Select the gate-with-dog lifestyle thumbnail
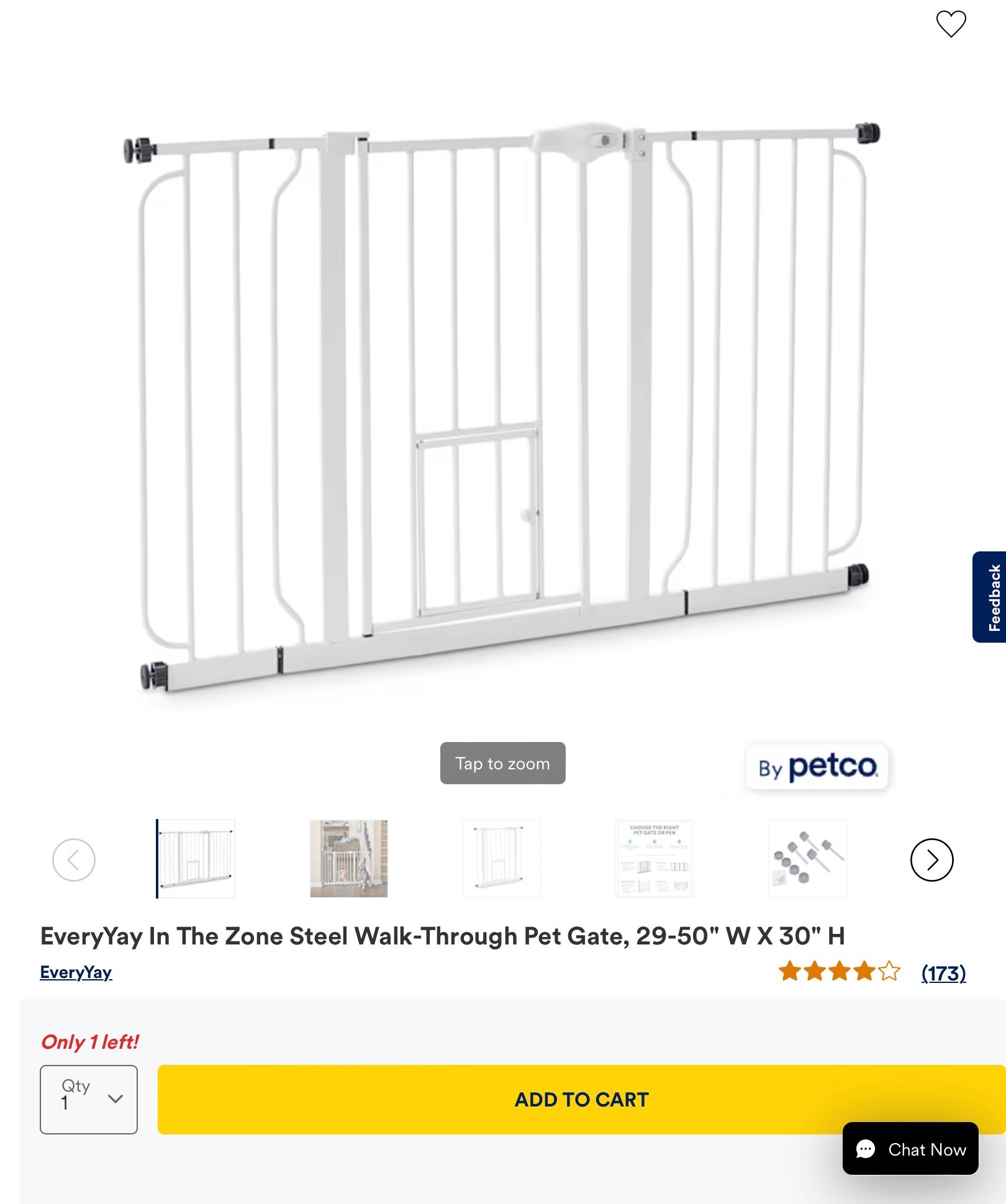Screen dimensions: 1006x1204 349,859
